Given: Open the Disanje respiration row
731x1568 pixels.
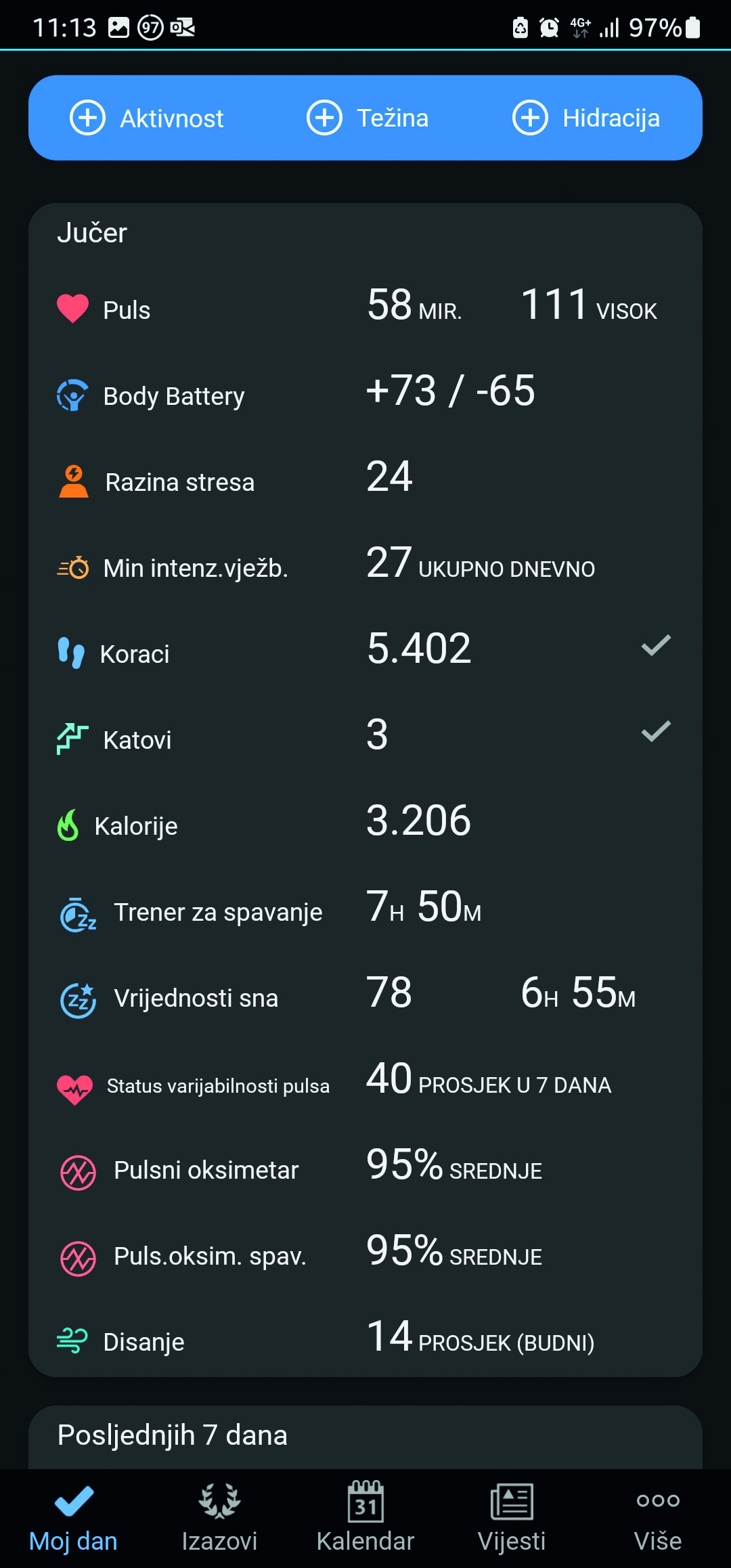Looking at the screenshot, I should pos(365,1341).
